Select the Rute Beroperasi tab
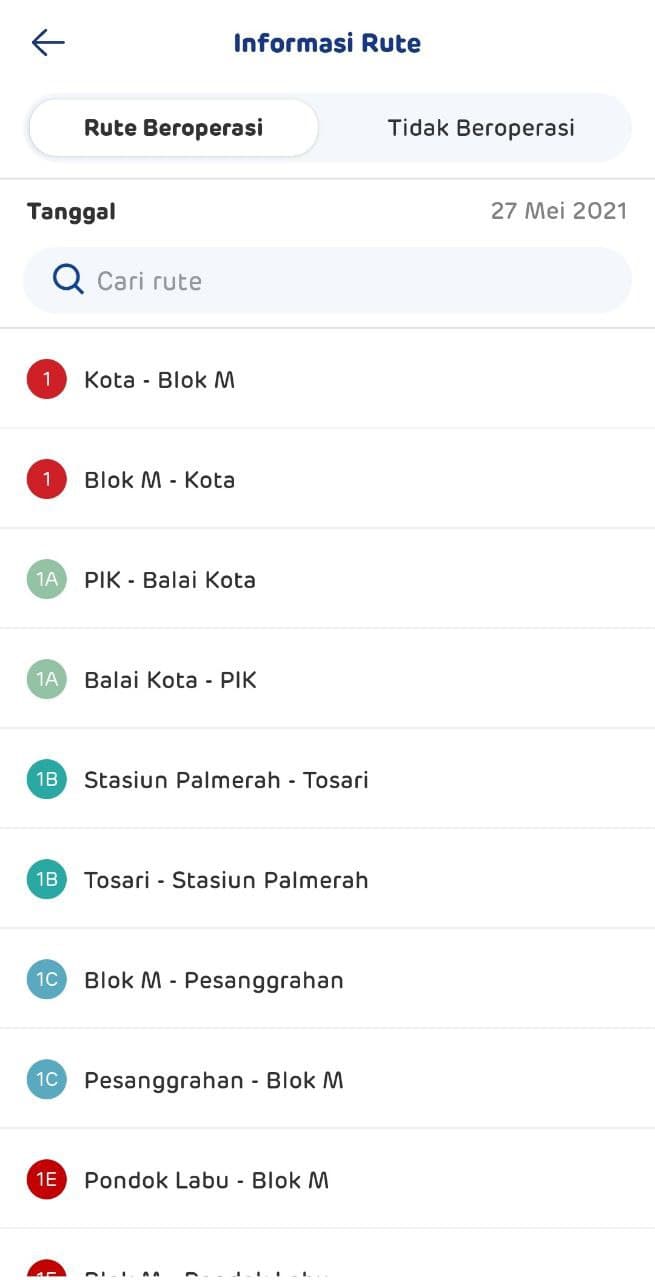The width and height of the screenshot is (655, 1280). tap(173, 128)
